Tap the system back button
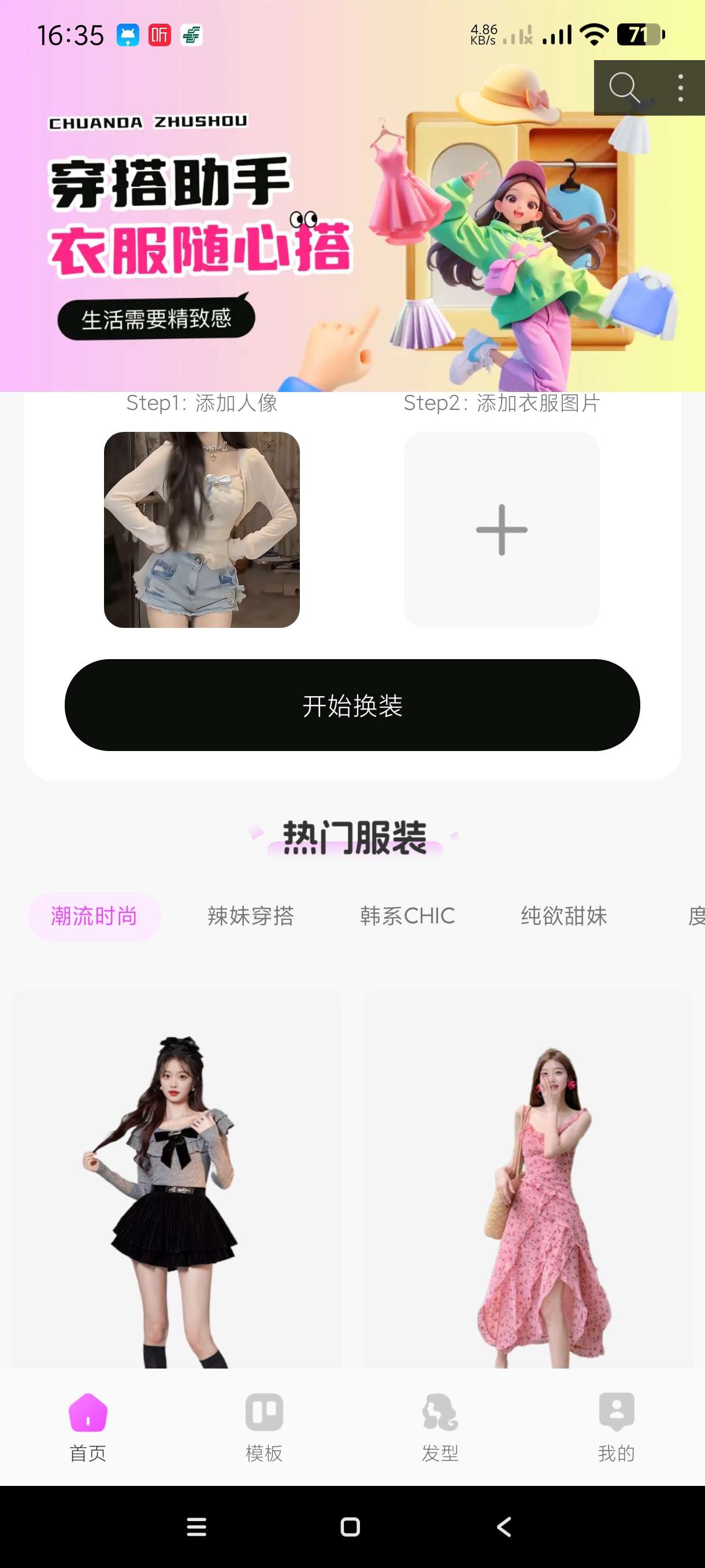Screen dimensions: 705x1568 [x=504, y=1526]
